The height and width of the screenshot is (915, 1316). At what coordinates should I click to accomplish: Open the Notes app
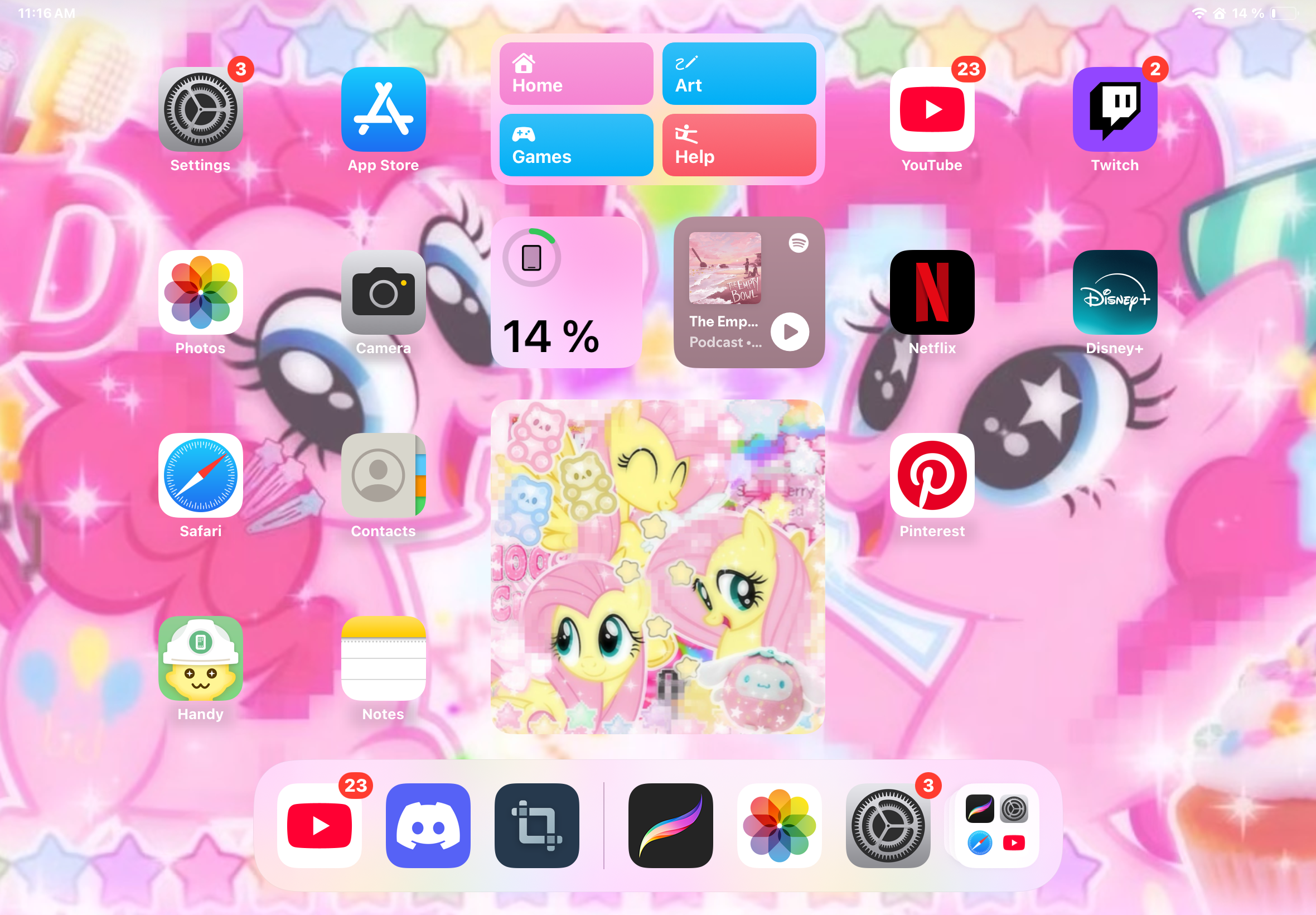click(383, 658)
